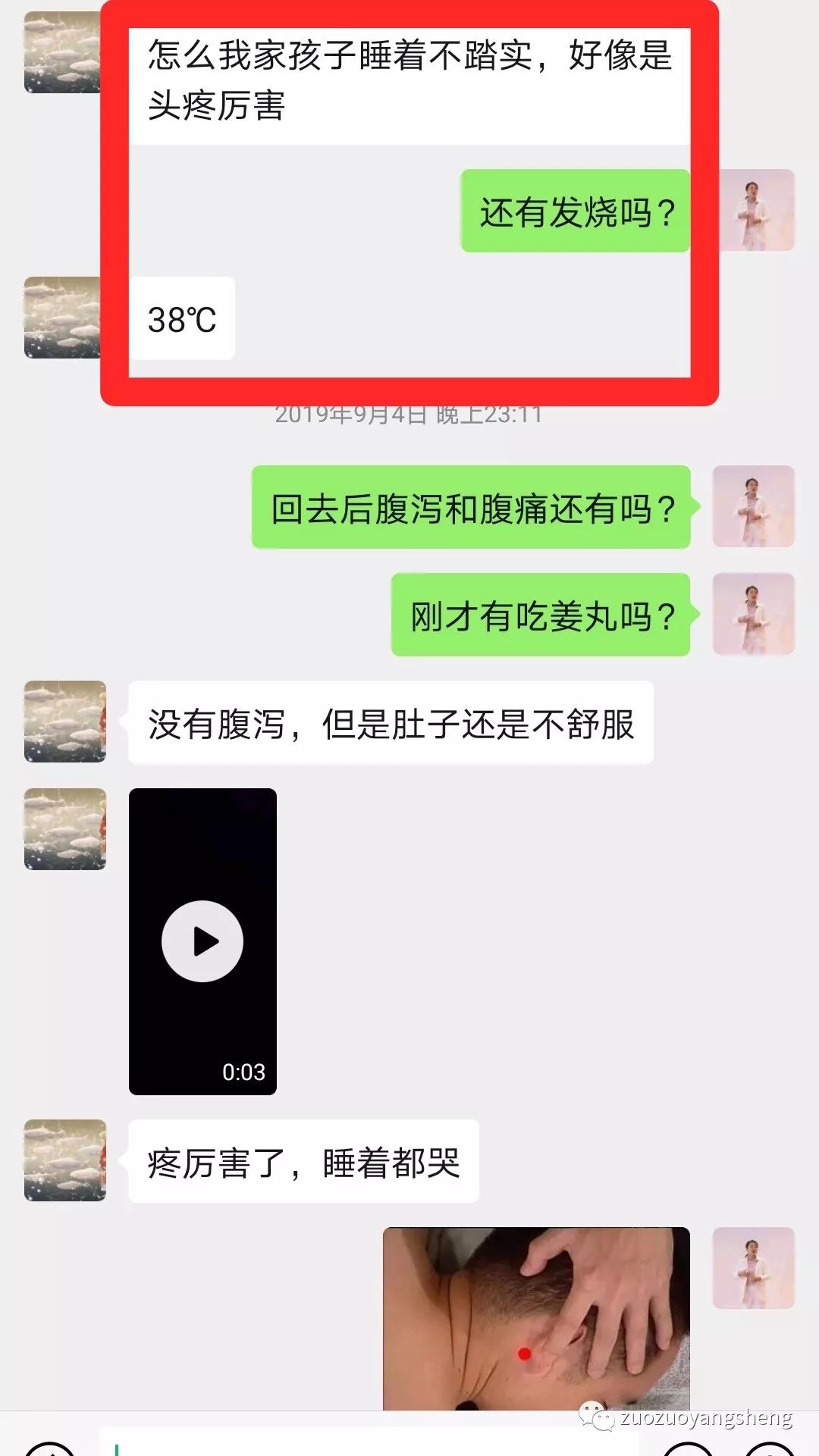Tap the voice message icon at bottom left

[49, 1451]
